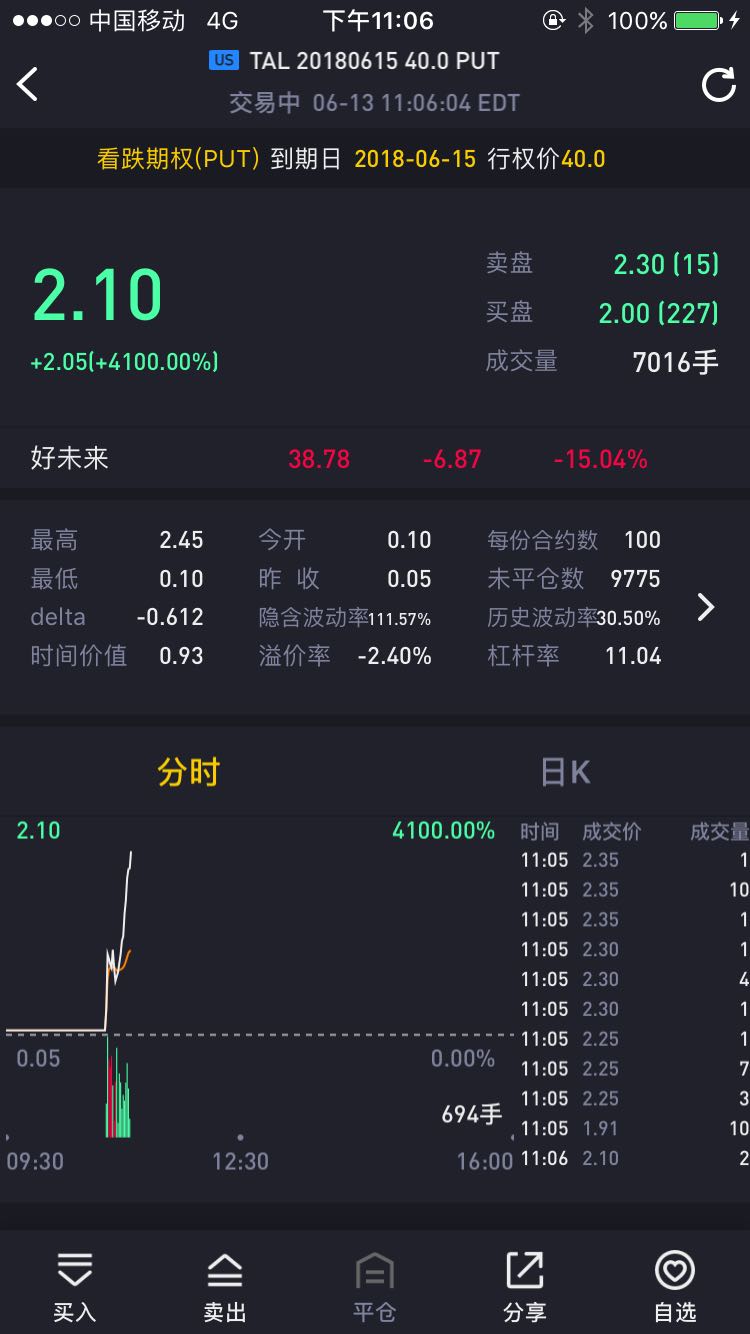Switch to the 日K chart tab
The height and width of the screenshot is (1334, 750).
click(x=564, y=772)
